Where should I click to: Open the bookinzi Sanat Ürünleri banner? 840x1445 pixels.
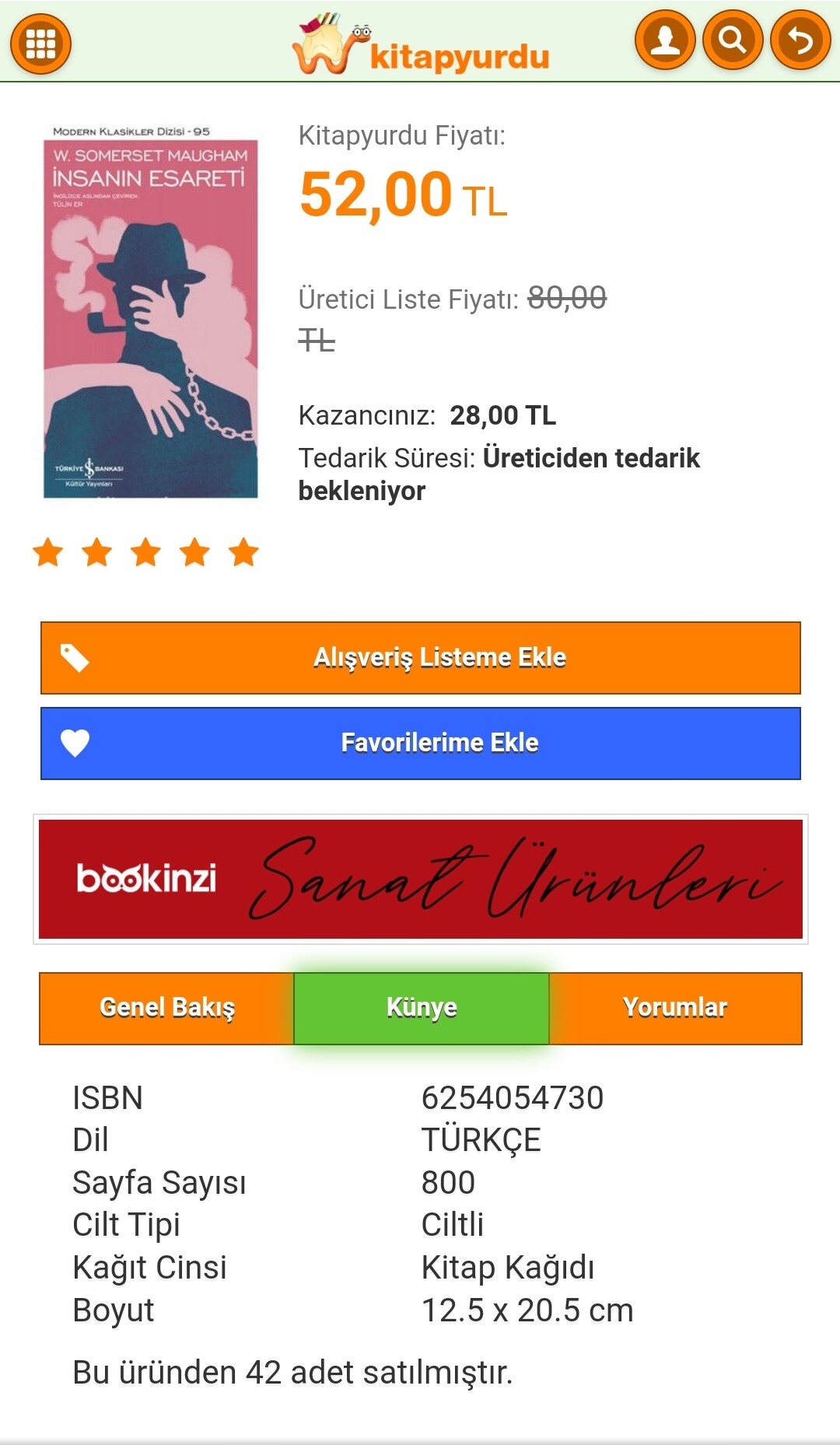coord(421,880)
